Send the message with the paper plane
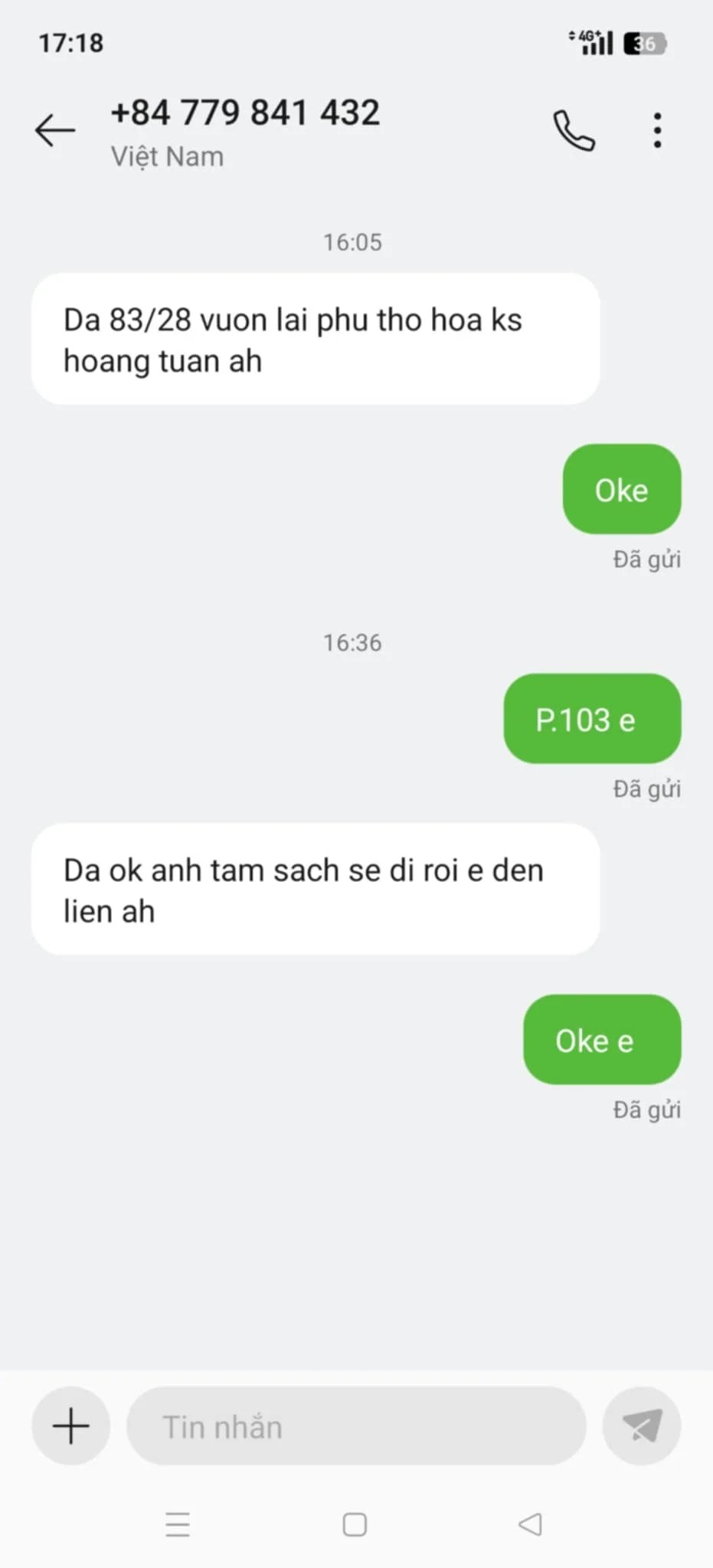The image size is (713, 1568). [x=642, y=1426]
